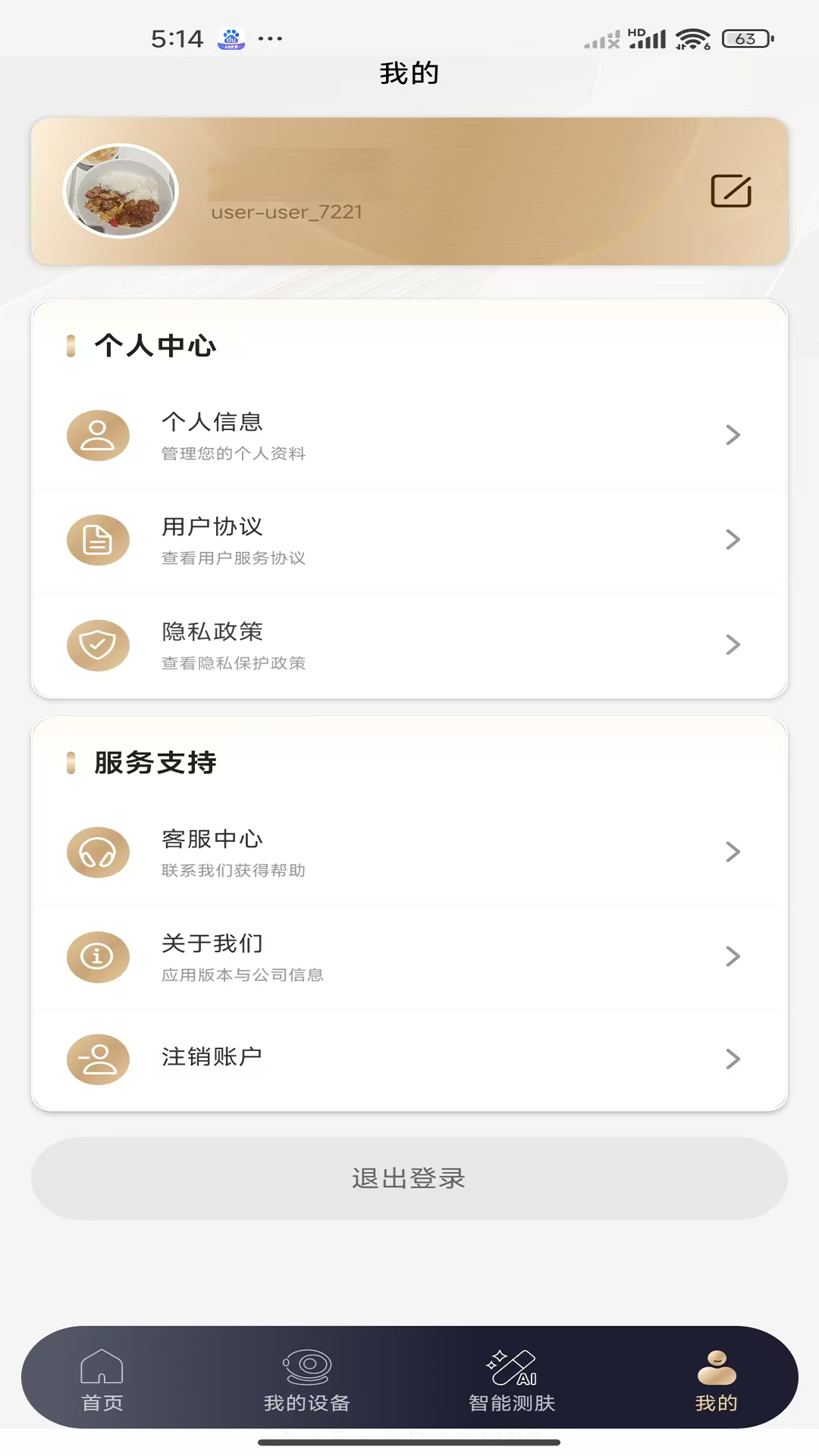Tap the edit profile icon
819x1456 pixels.
click(730, 191)
